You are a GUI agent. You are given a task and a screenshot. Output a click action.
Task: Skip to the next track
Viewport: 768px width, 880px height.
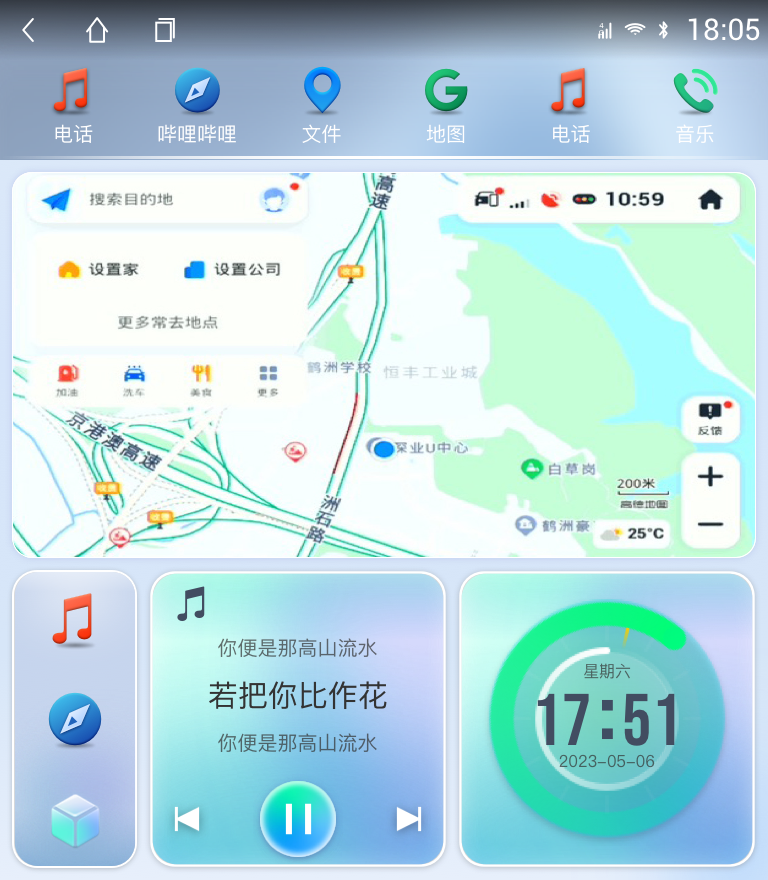pyautogui.click(x=408, y=819)
